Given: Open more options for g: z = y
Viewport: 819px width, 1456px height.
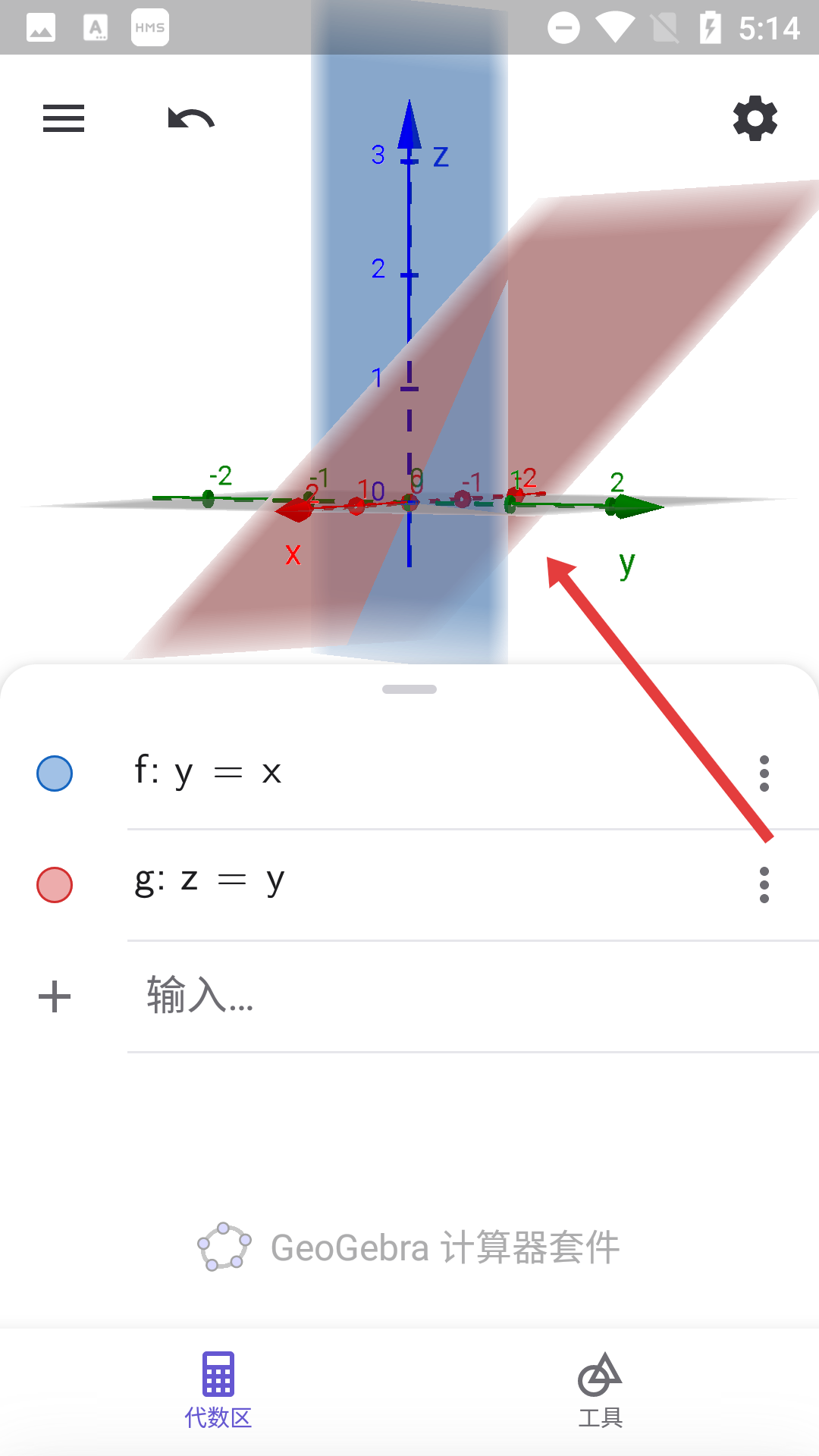Looking at the screenshot, I should [x=764, y=885].
